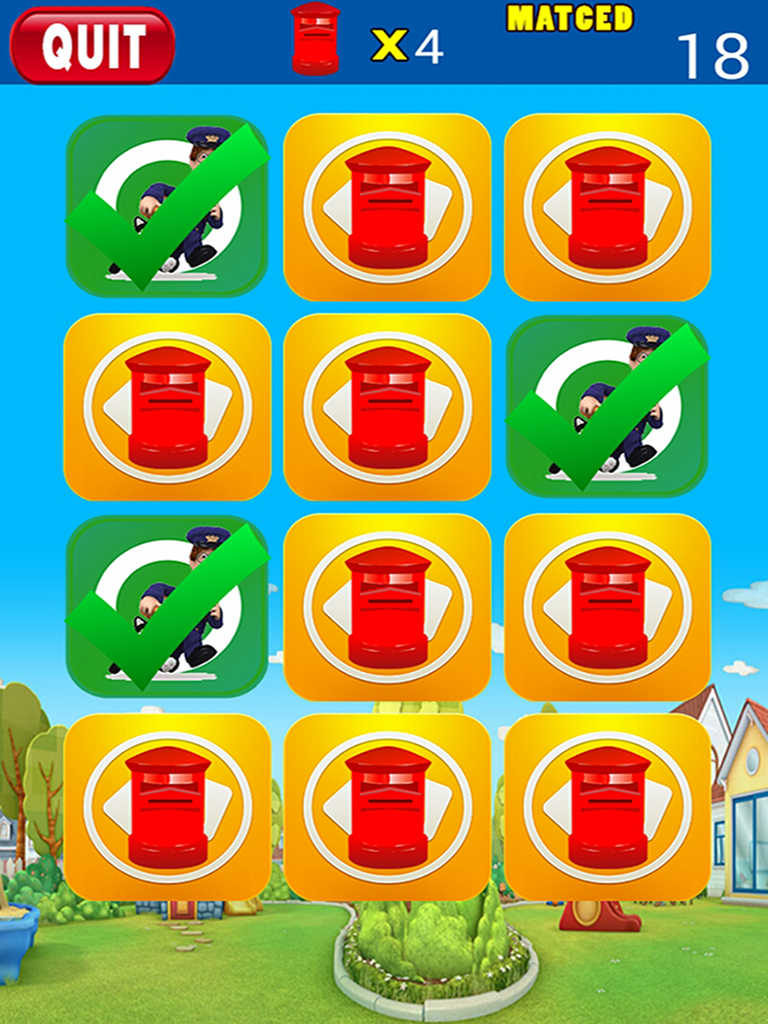
Task: Flip the postbox card between the left-column matched cards
Action: 167,407
